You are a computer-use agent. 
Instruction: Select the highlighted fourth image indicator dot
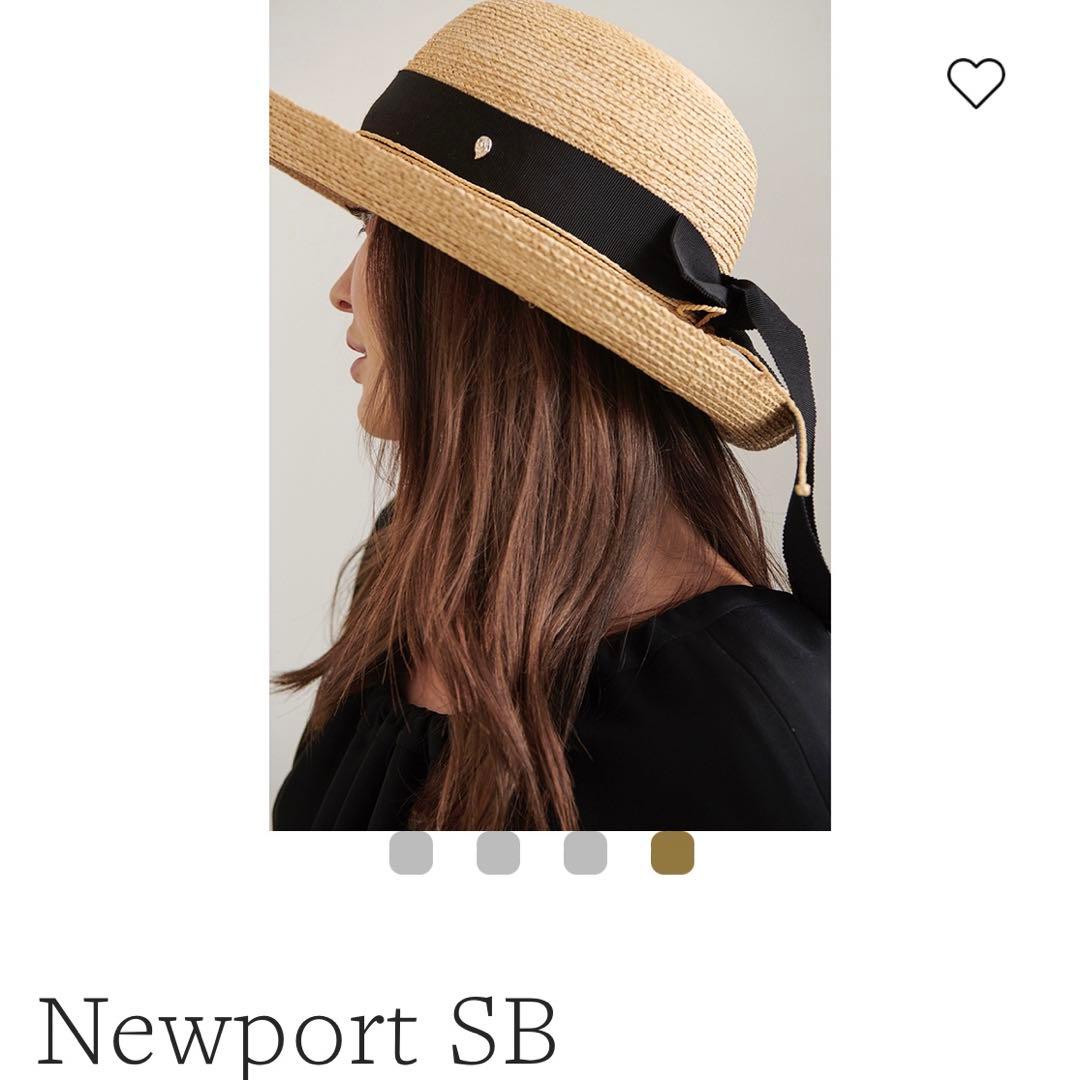coord(672,854)
